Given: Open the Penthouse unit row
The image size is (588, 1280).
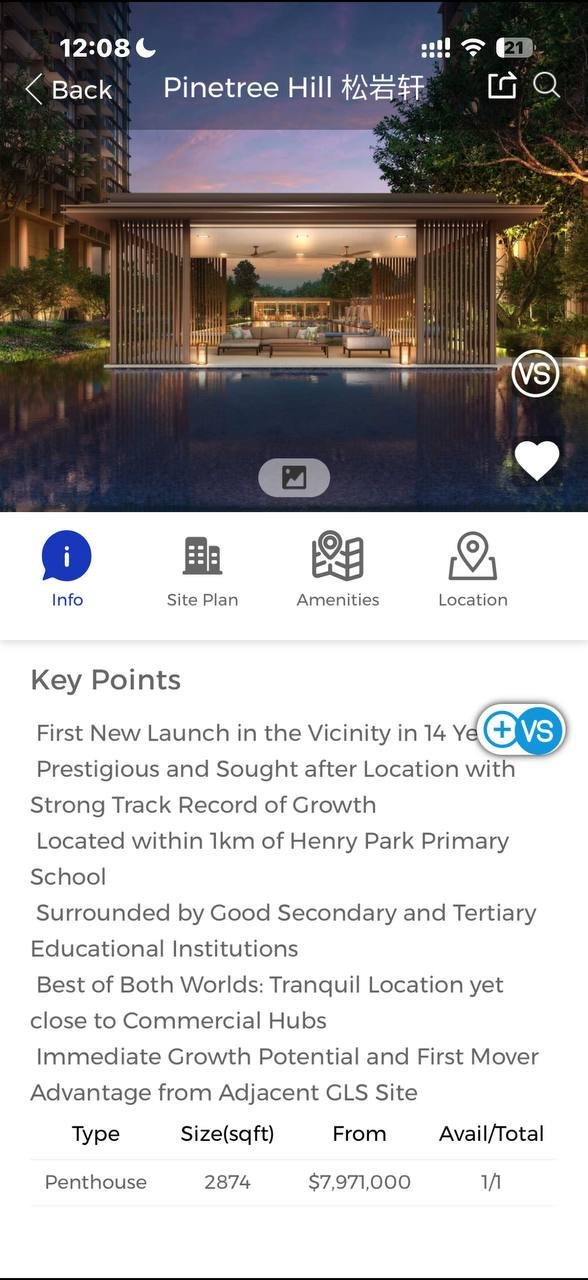Looking at the screenshot, I should [x=294, y=1182].
